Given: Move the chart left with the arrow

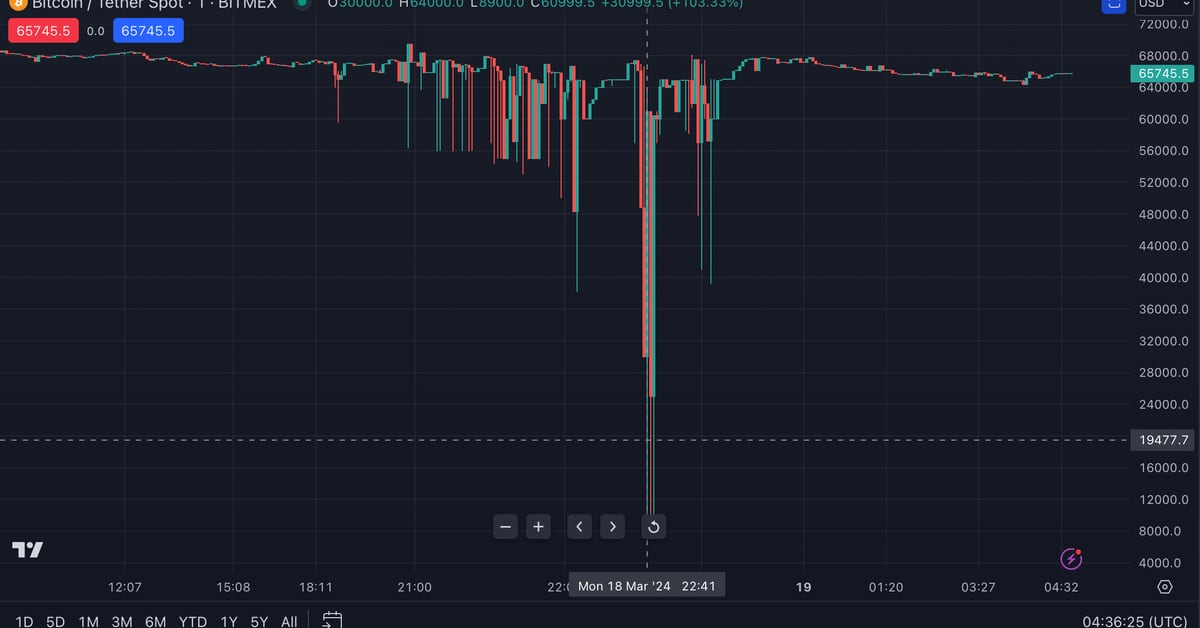Looking at the screenshot, I should click(580, 527).
